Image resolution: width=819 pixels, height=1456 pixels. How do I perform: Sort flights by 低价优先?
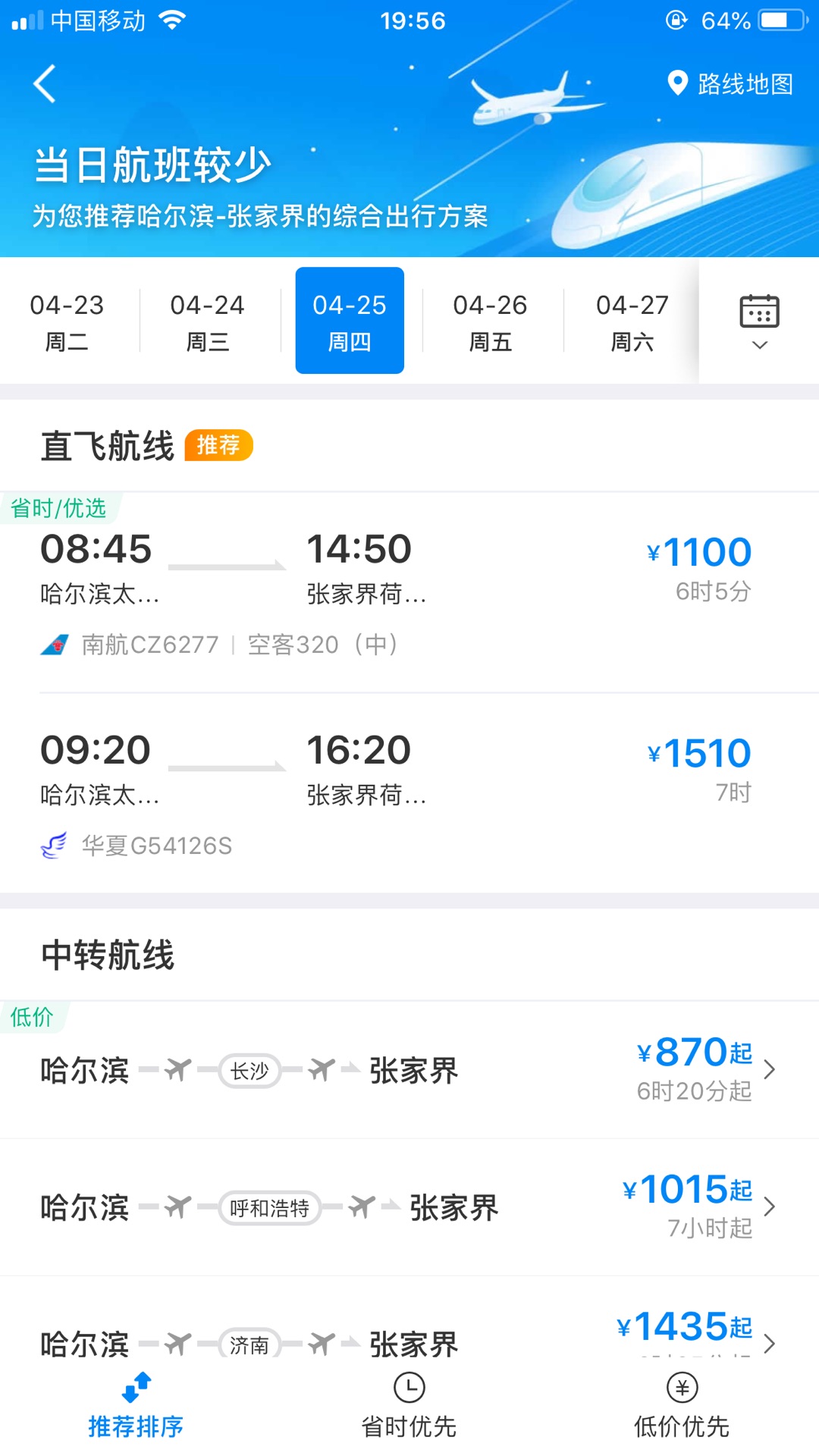point(682,1406)
